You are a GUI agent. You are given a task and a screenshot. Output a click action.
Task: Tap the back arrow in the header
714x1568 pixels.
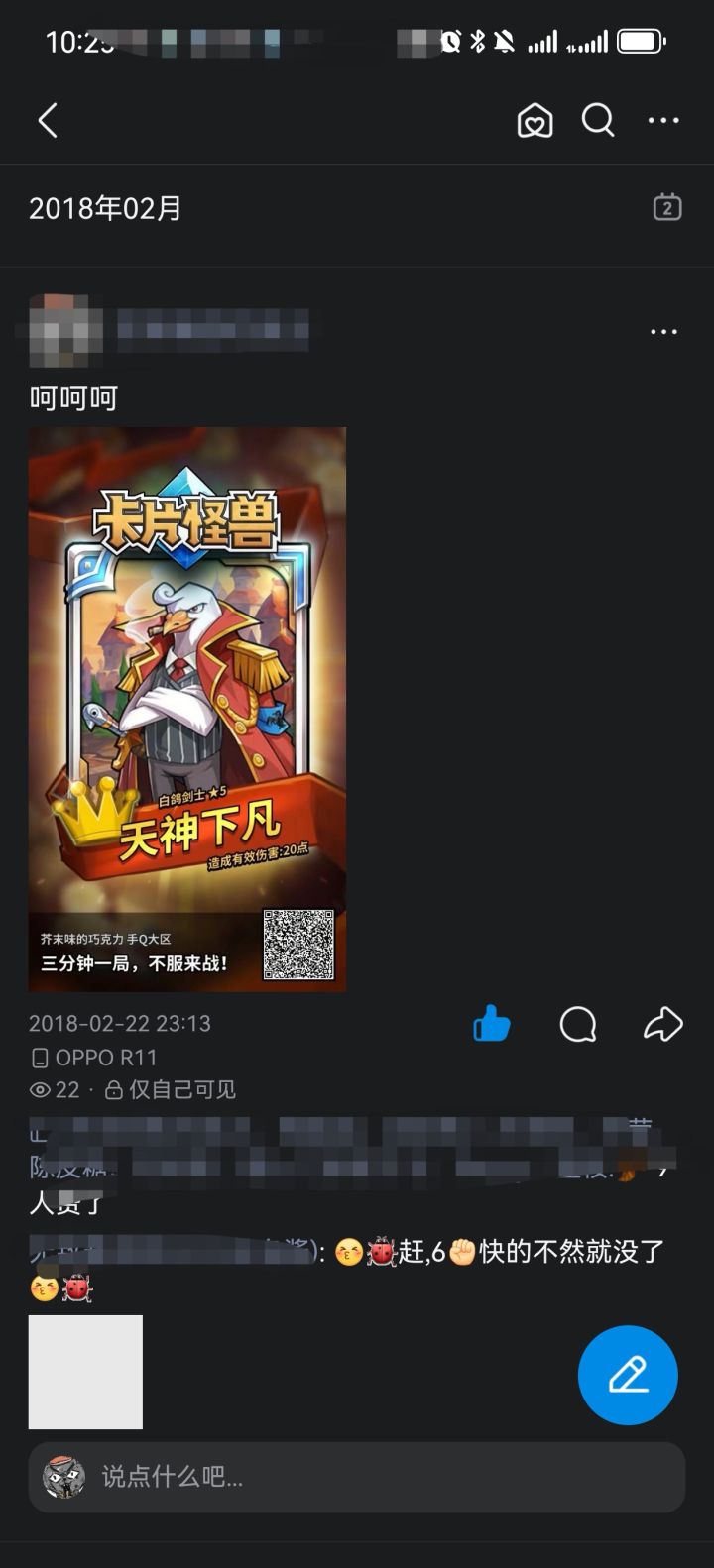click(49, 120)
